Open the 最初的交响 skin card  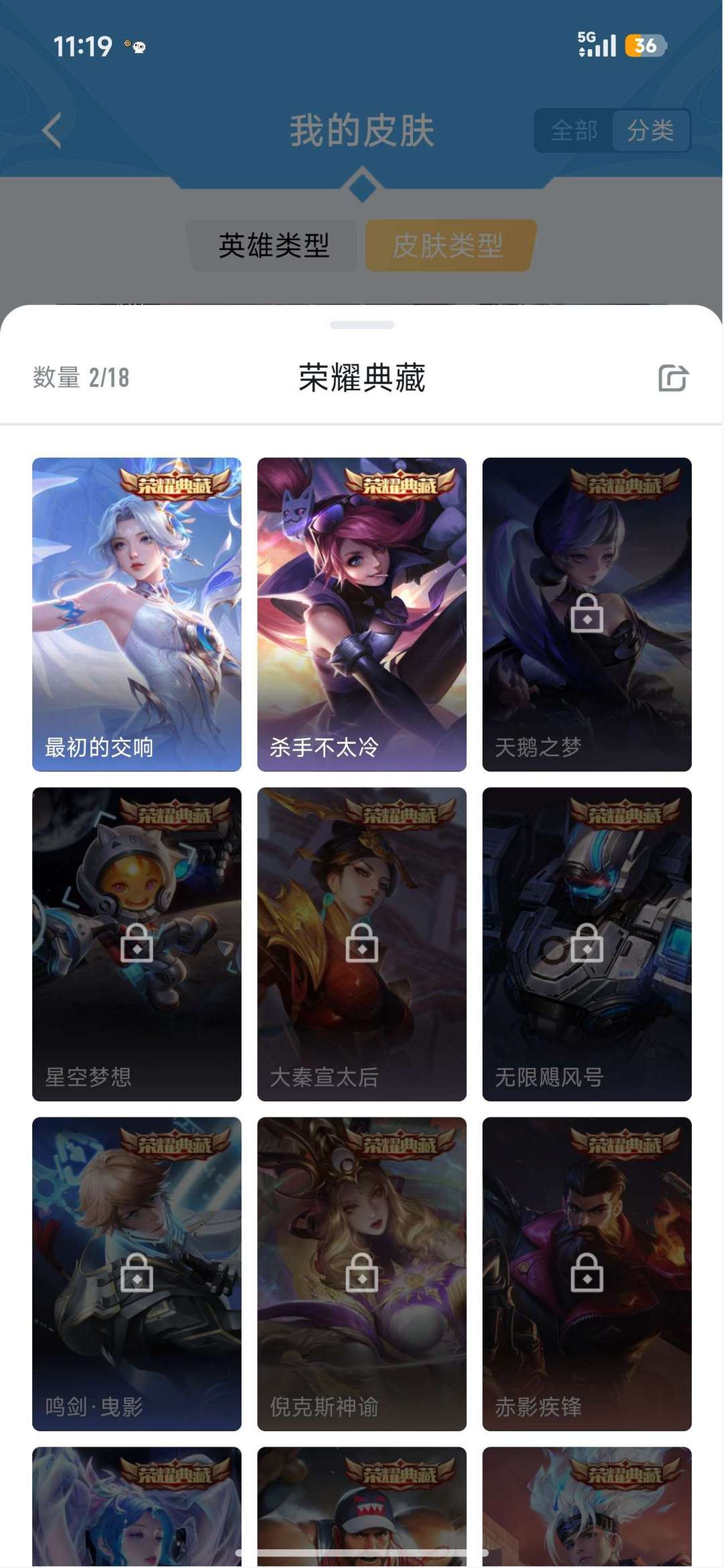tap(137, 613)
